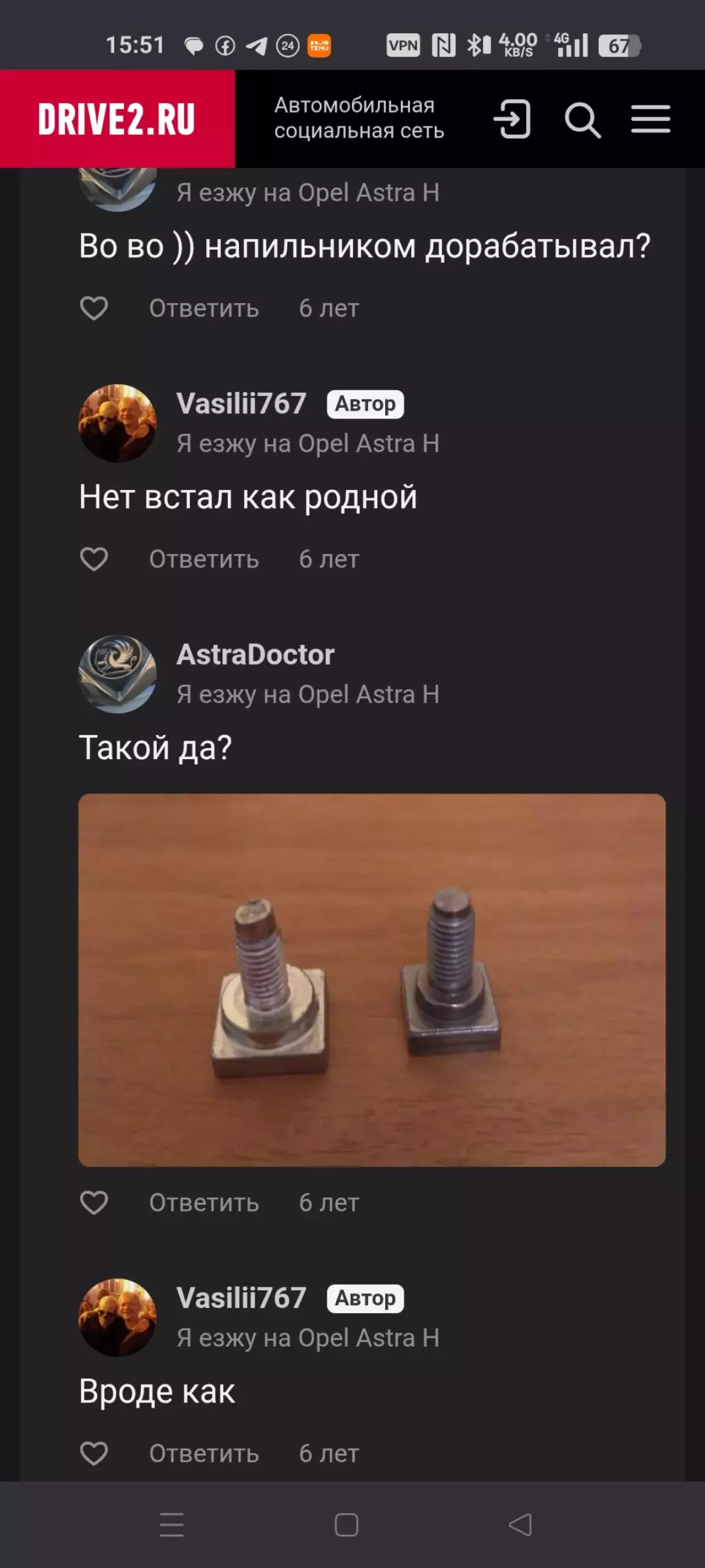The image size is (705, 1568).
Task: Like the comment 'Во во )) напильником дорабатывал?'
Action: click(94, 308)
